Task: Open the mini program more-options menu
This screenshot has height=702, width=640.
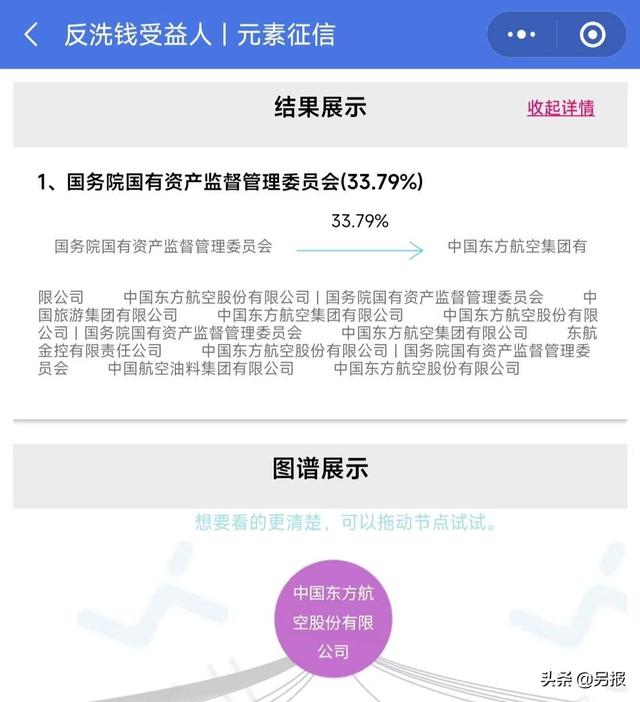Action: 522,35
